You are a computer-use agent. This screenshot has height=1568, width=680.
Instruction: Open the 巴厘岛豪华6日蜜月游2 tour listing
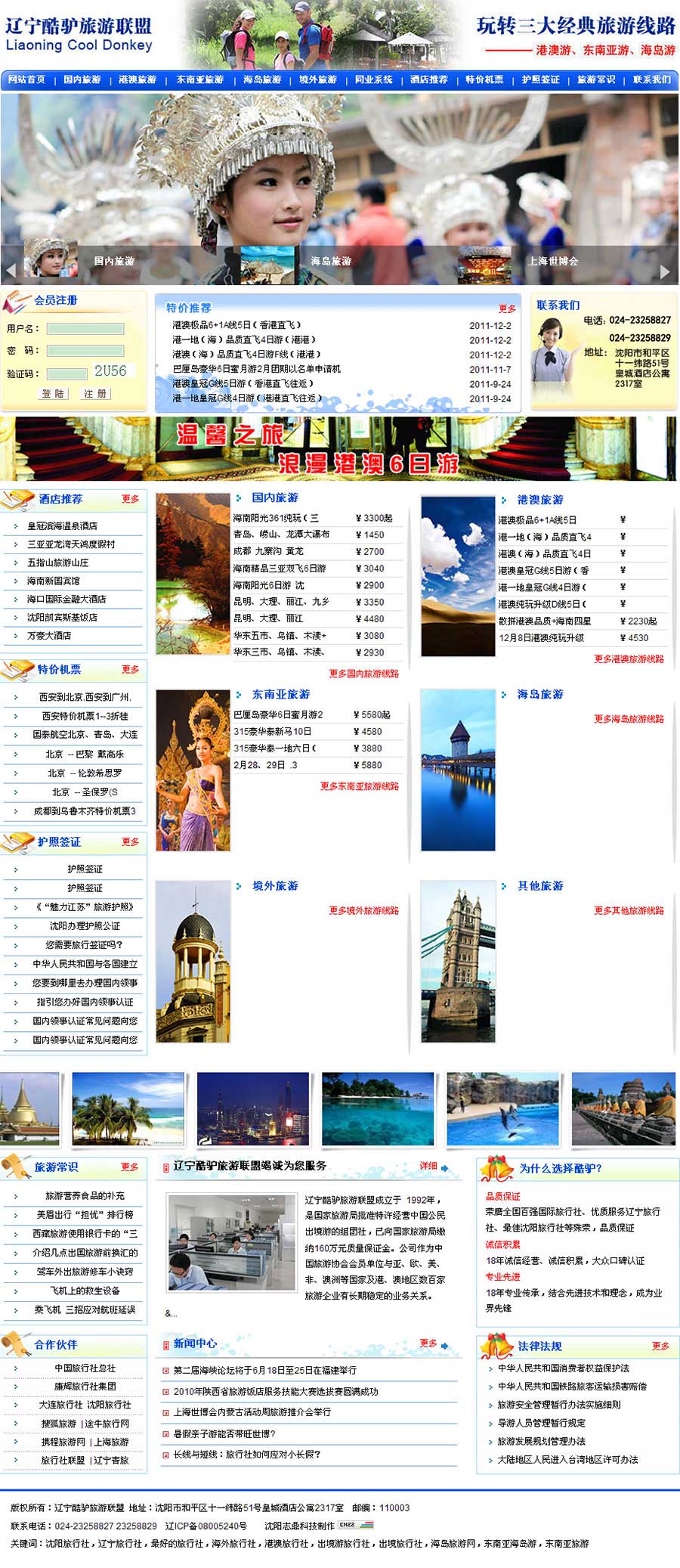coord(278,714)
